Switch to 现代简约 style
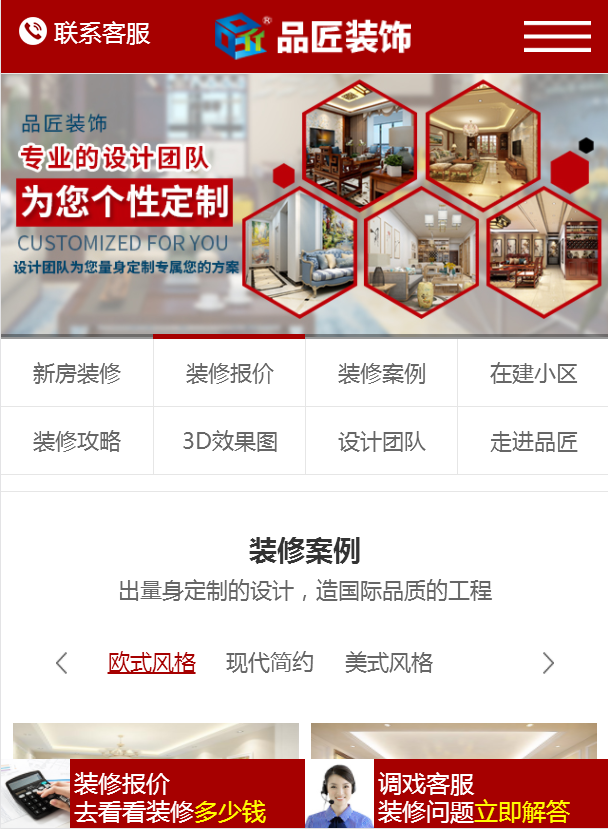The width and height of the screenshot is (608, 829). click(x=270, y=663)
